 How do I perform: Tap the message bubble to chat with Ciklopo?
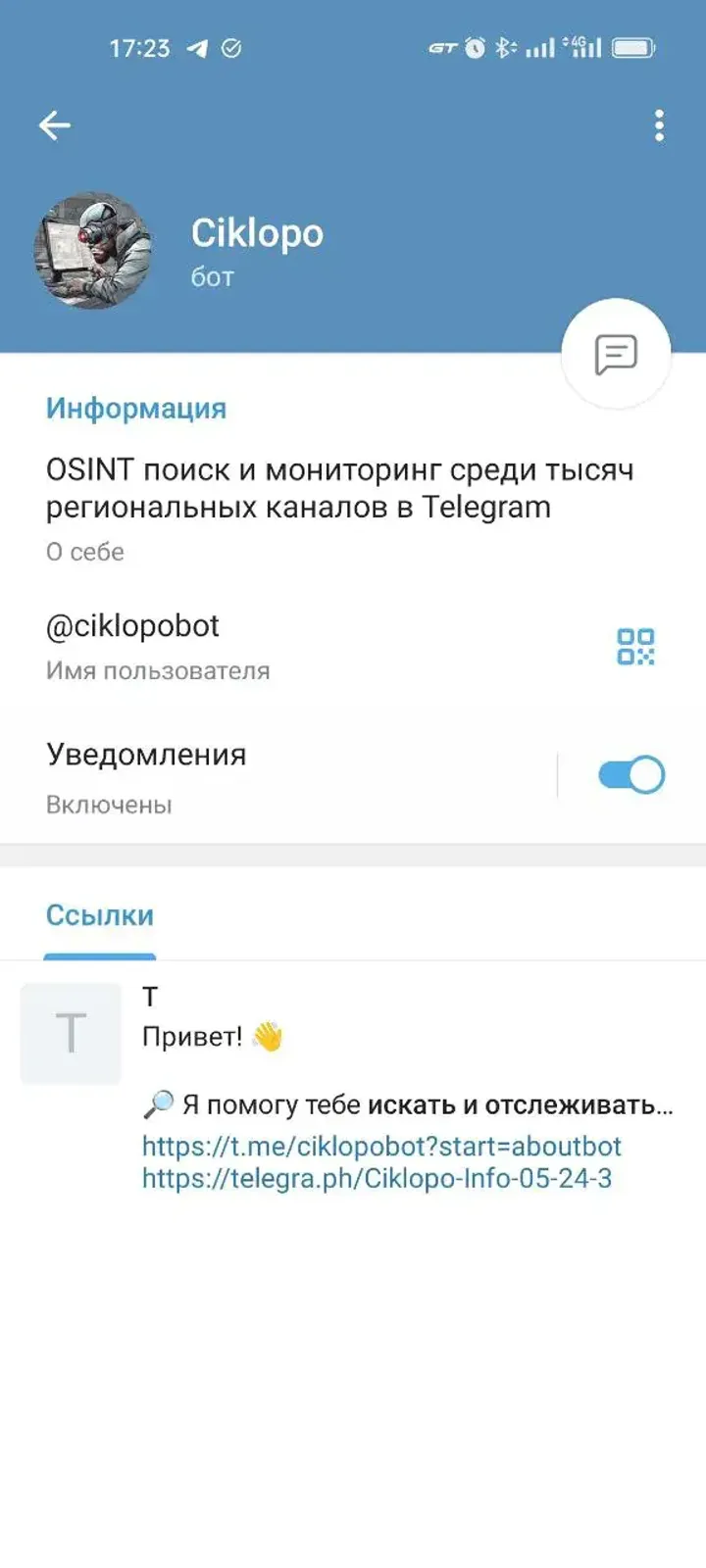[x=615, y=351]
